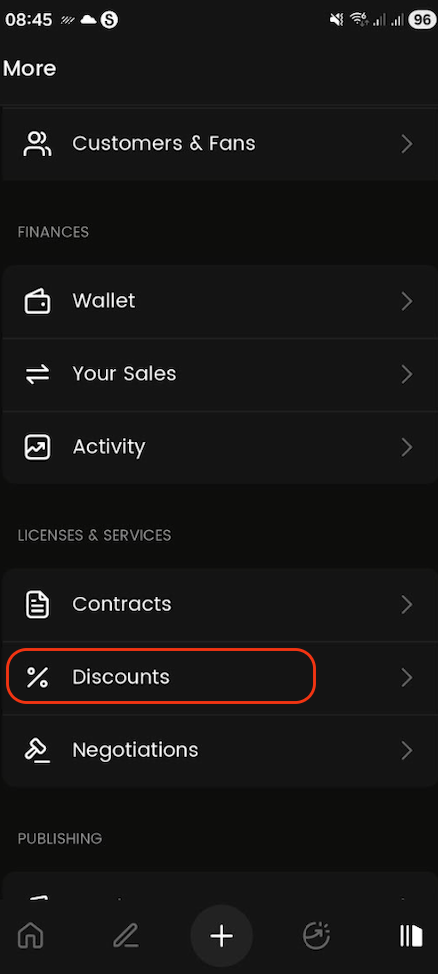Open Contracts
This screenshot has width=438, height=974.
(x=219, y=604)
